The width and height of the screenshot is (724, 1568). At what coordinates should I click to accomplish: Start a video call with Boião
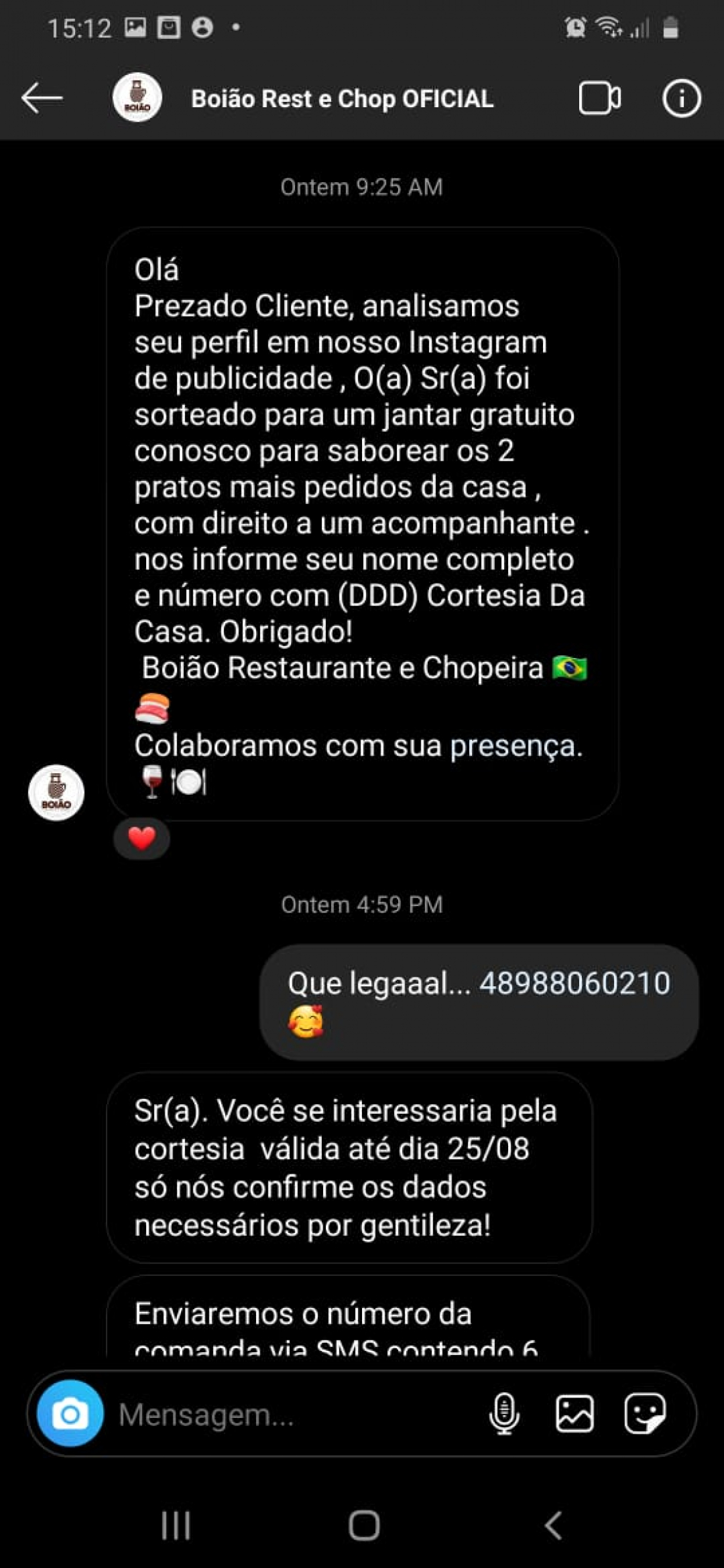(x=599, y=99)
